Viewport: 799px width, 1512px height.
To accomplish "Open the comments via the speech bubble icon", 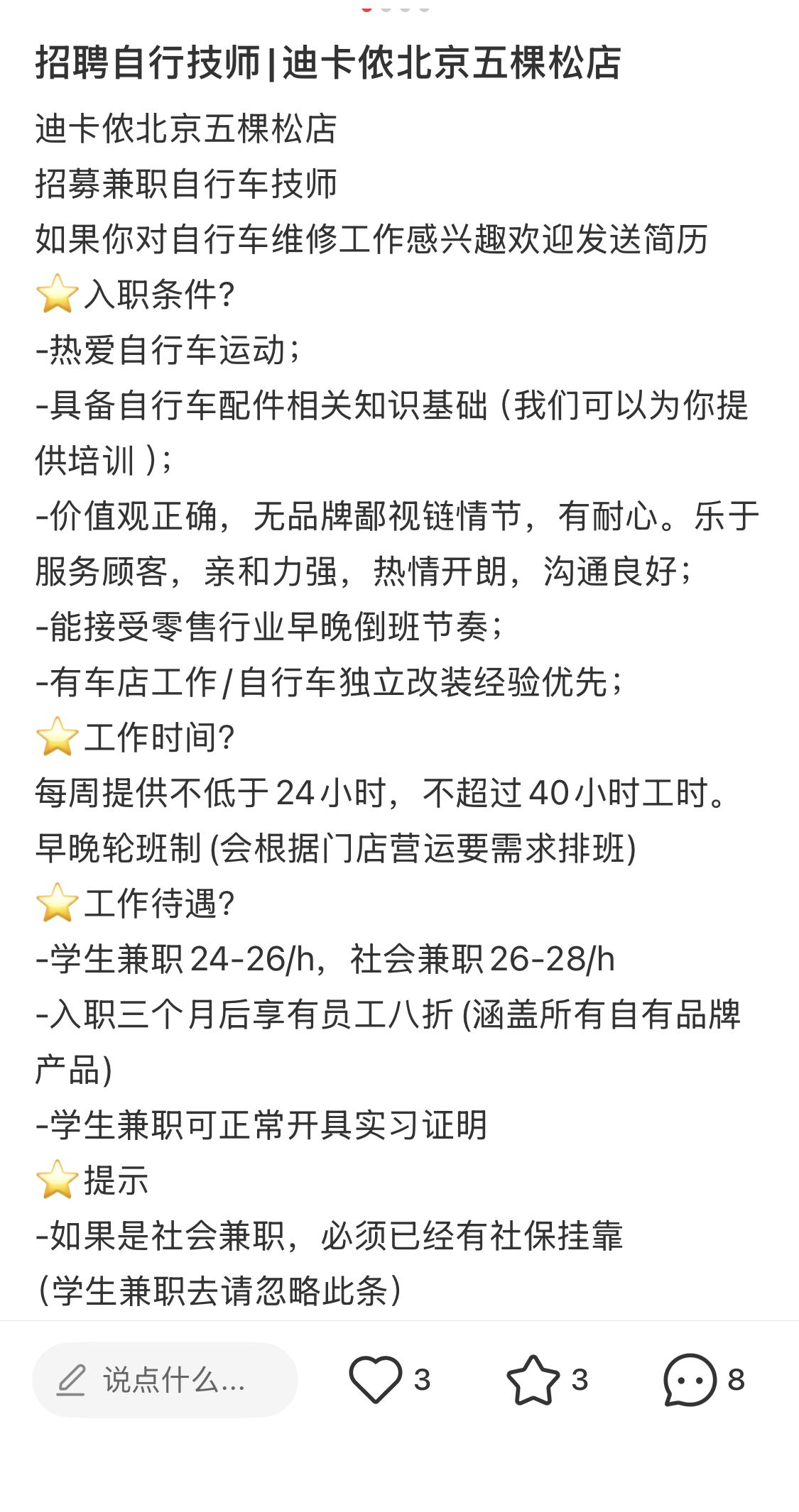I will [690, 1380].
